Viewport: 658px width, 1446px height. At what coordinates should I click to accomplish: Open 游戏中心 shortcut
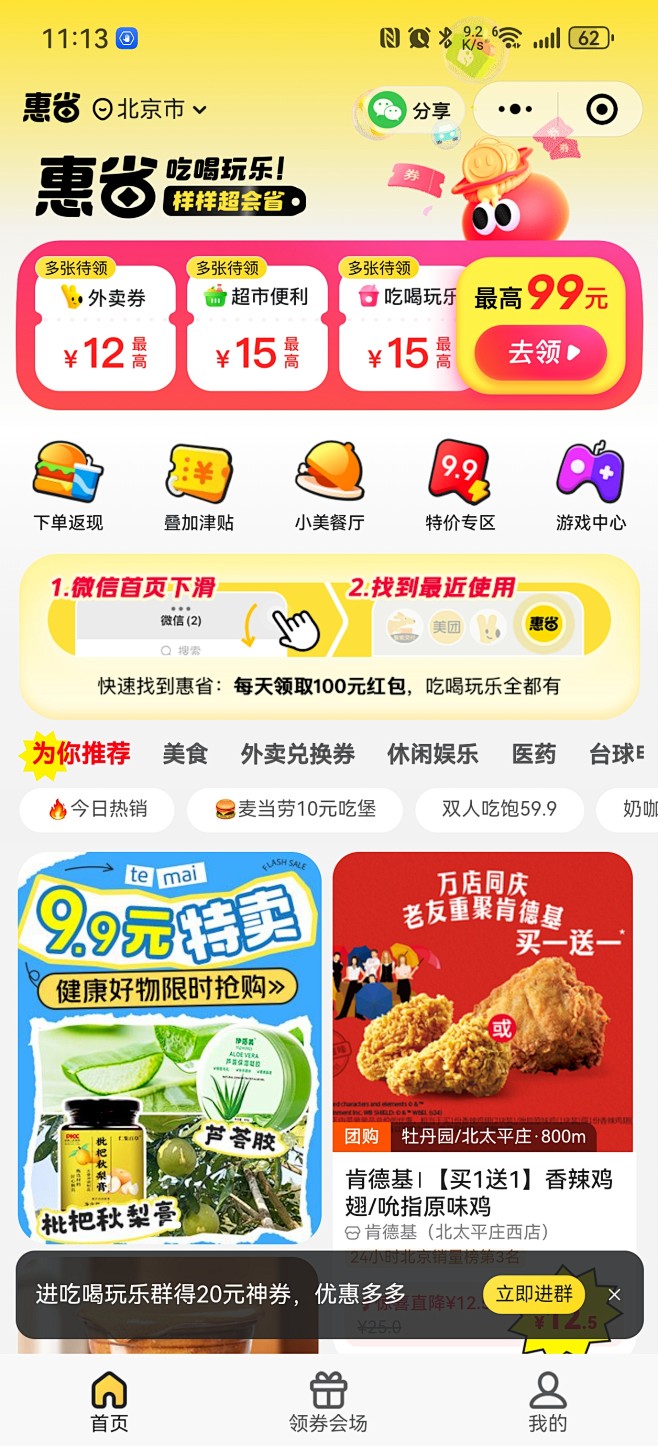coord(590,487)
